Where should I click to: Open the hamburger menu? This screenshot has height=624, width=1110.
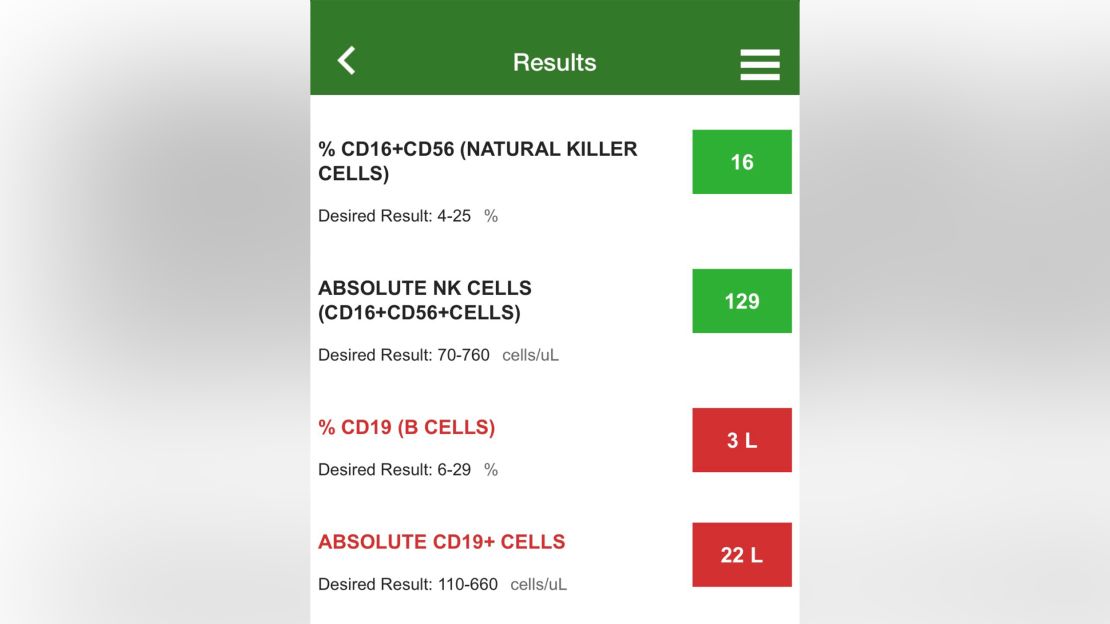click(759, 64)
